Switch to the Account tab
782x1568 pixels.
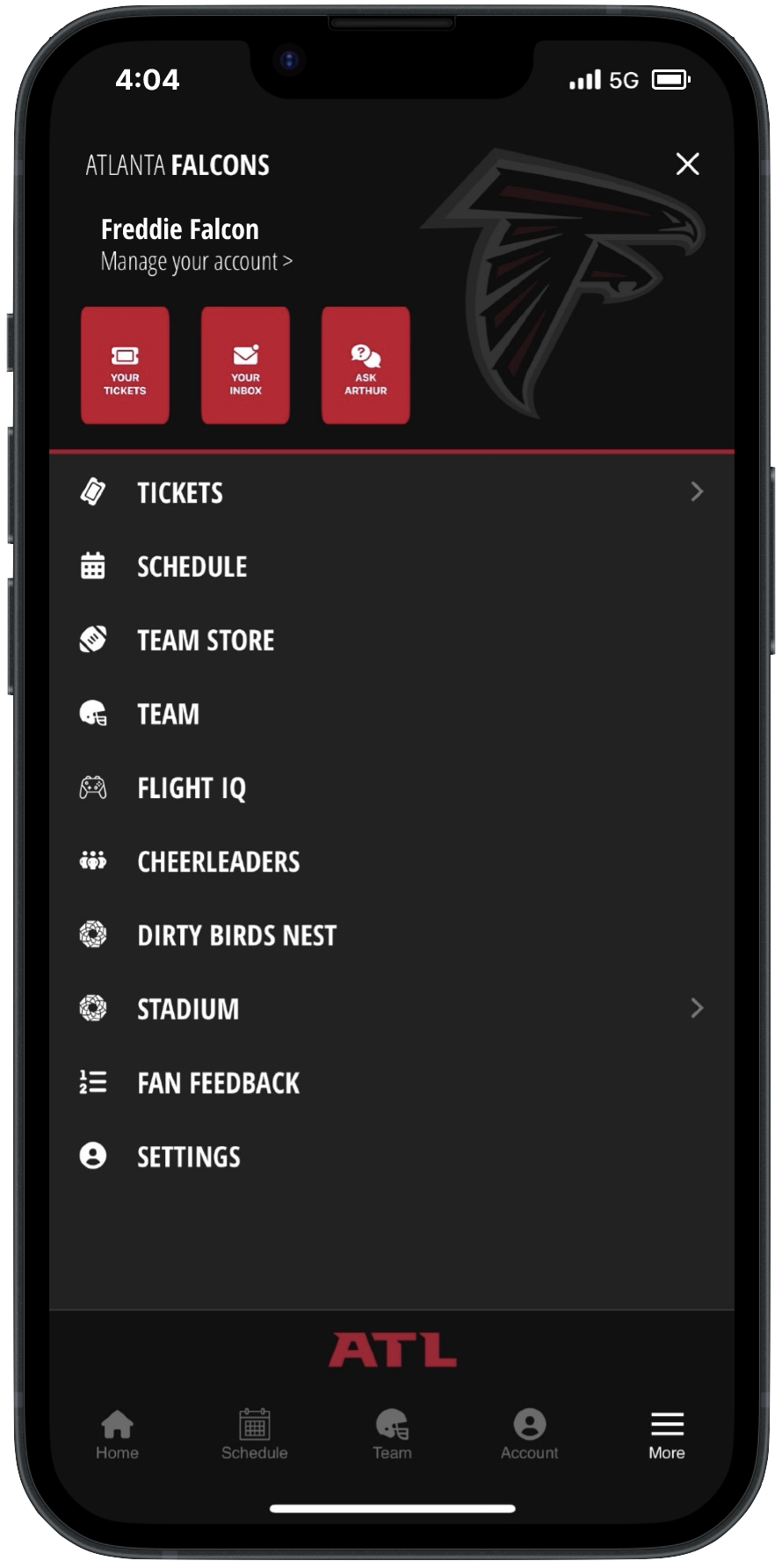point(529,1434)
